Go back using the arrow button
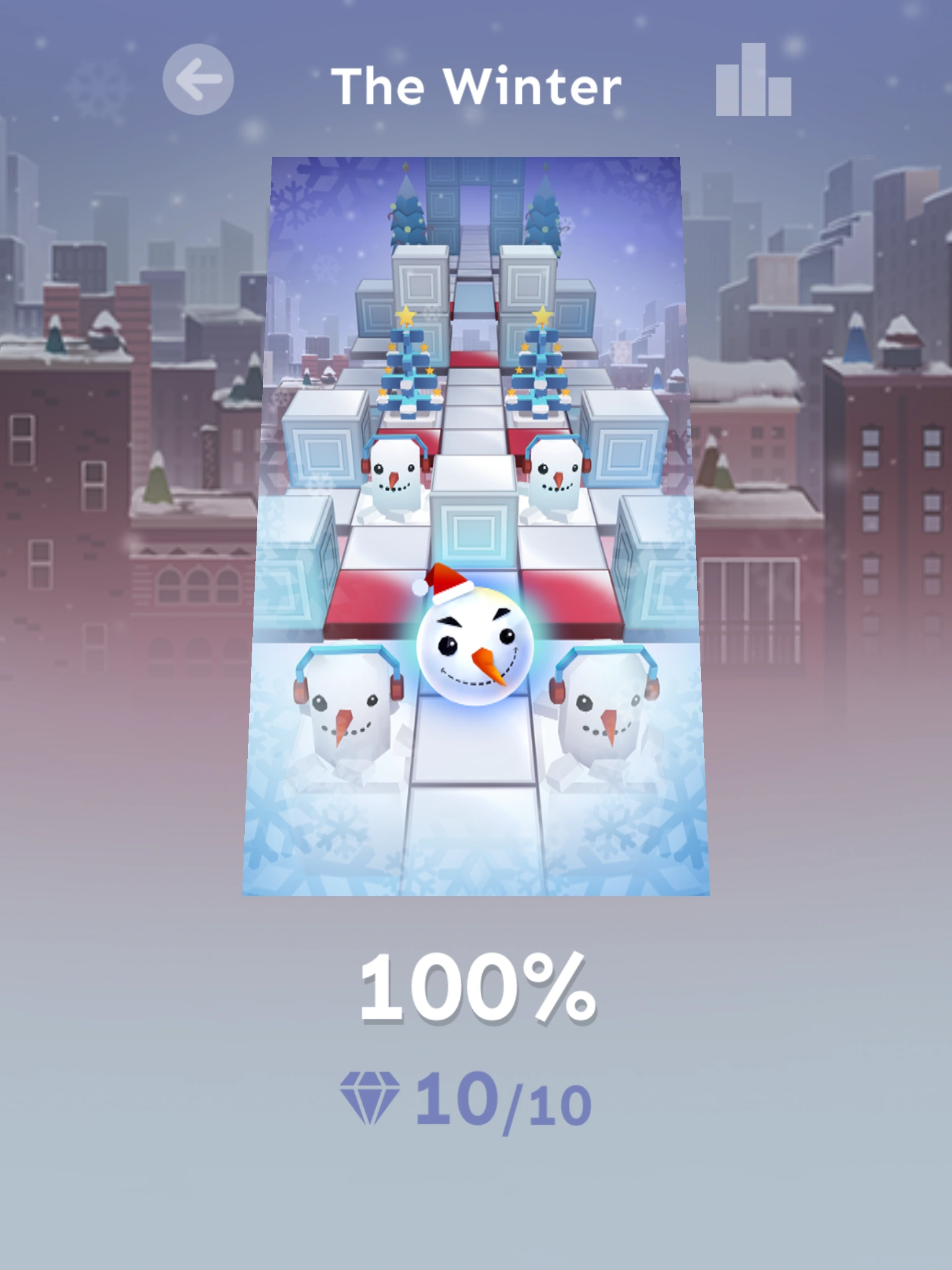Screen dimensions: 952x1270 (x=198, y=79)
